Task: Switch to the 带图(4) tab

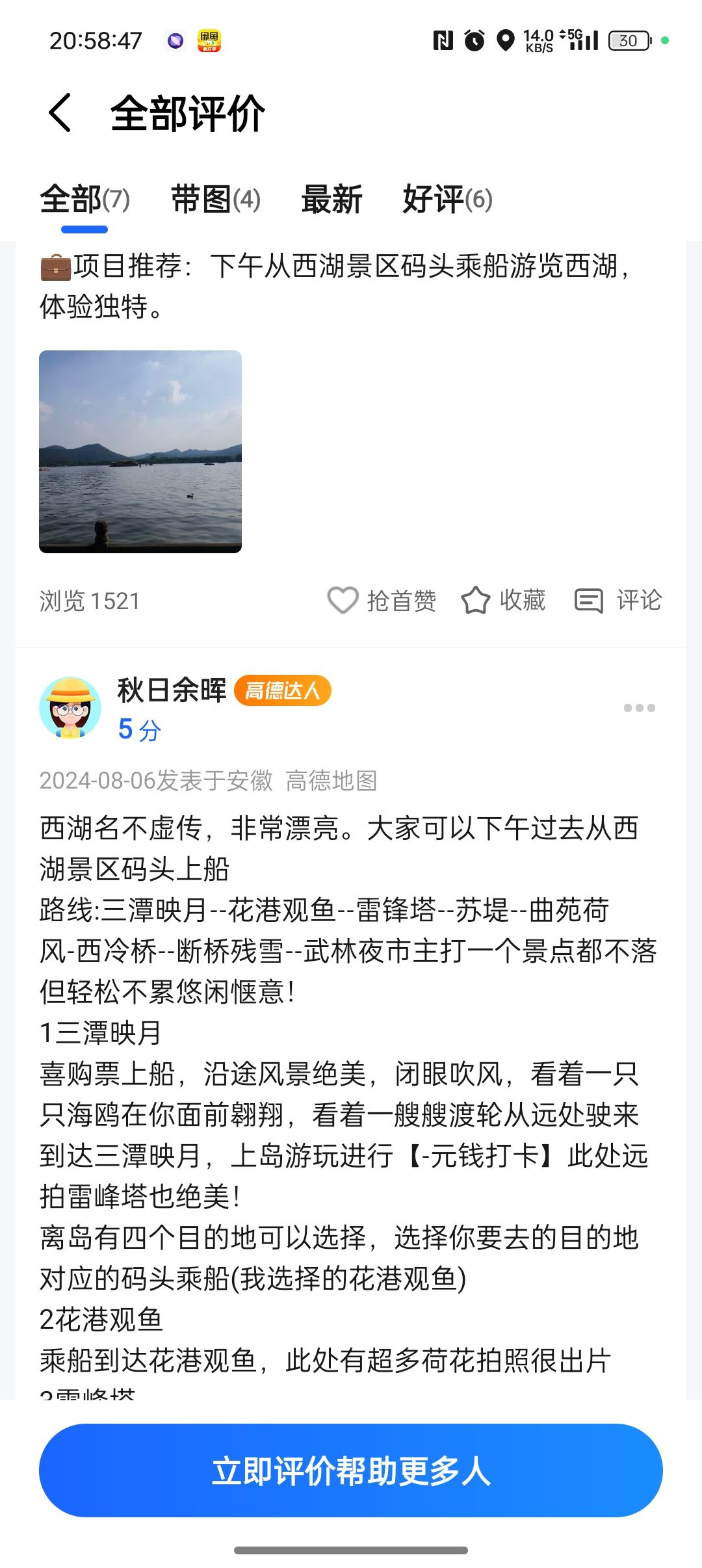Action: coord(215,199)
